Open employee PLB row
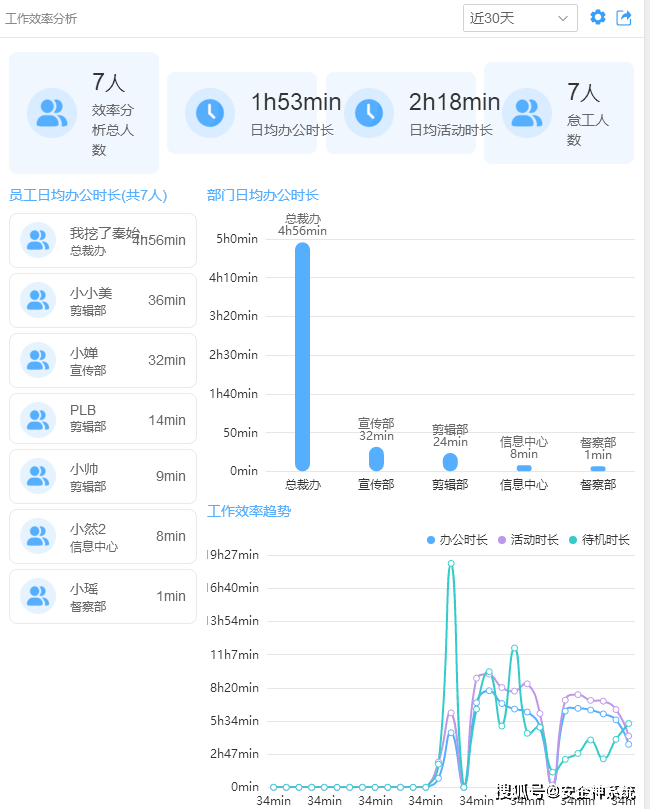 point(103,419)
